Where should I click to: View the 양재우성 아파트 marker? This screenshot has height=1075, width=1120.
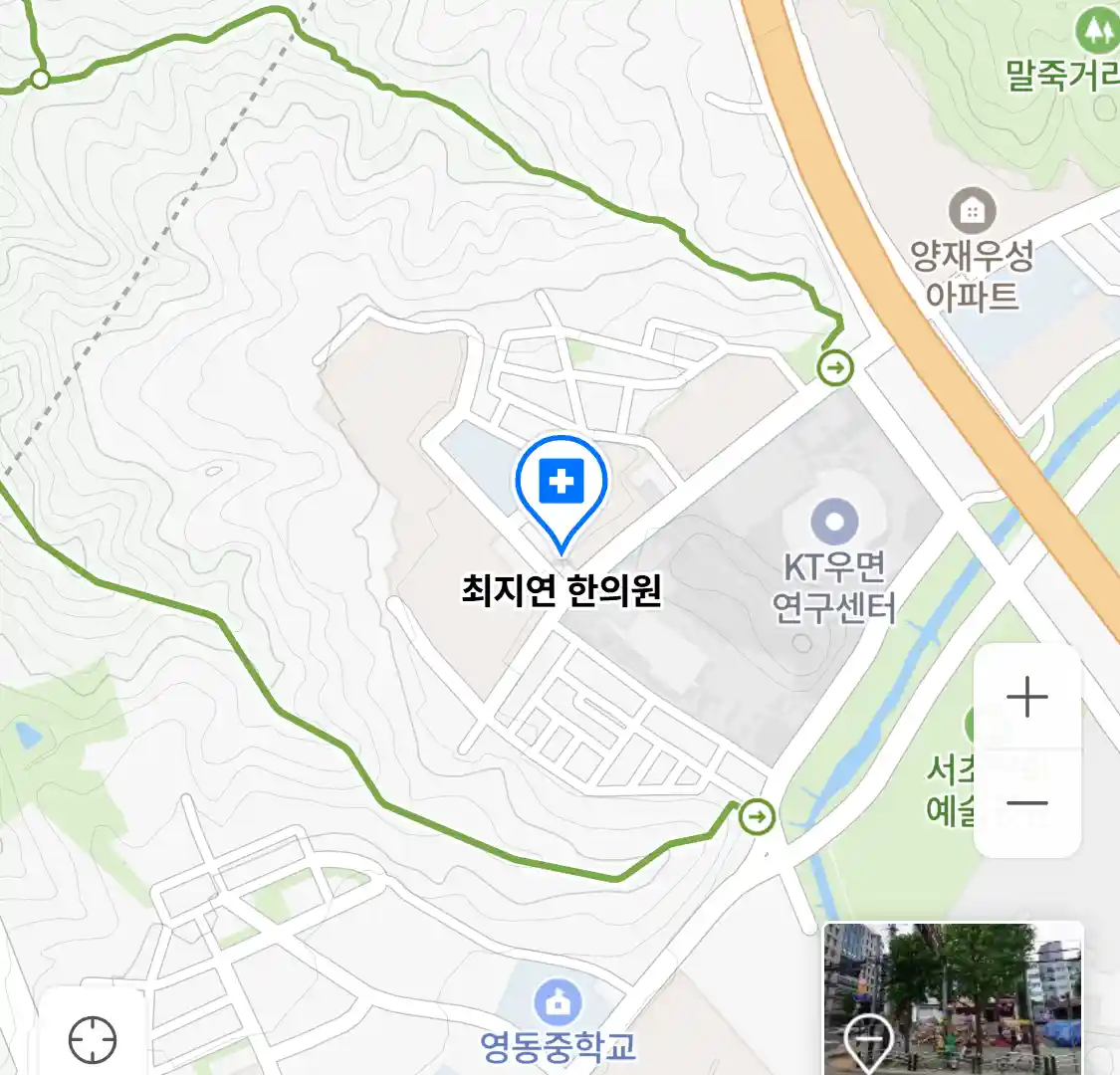coord(972,211)
